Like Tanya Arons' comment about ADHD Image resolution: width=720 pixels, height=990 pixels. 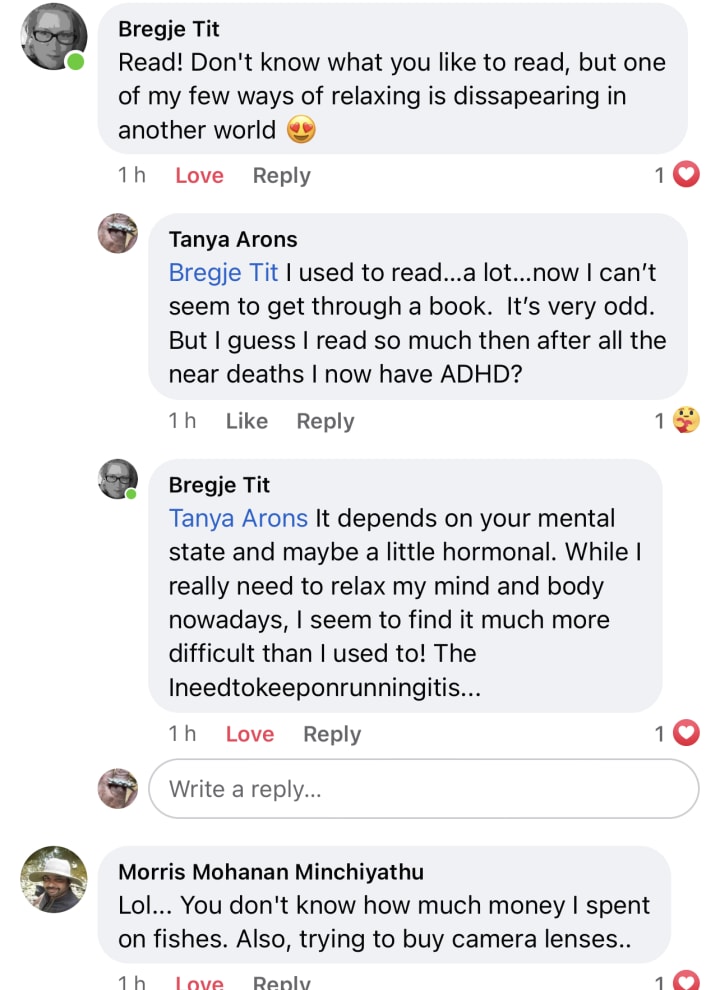pyautogui.click(x=246, y=421)
